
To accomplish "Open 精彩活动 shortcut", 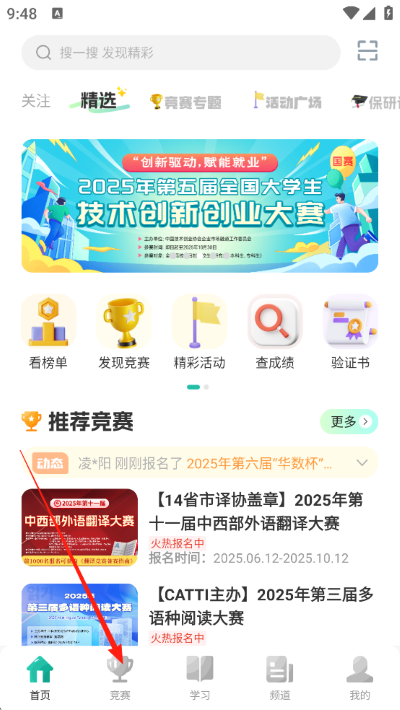I will [x=199, y=332].
